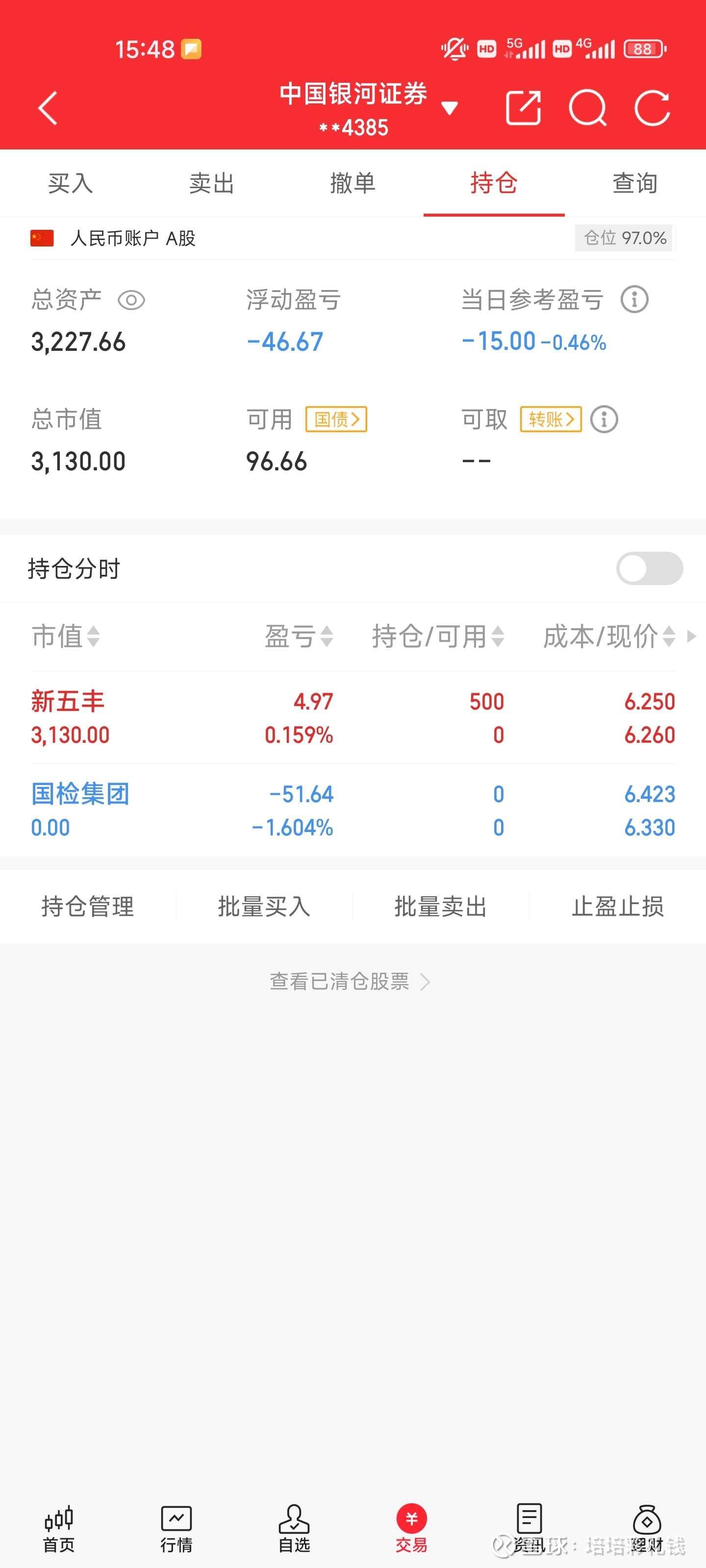Expand the 中国银河证券 account dropdown
The height and width of the screenshot is (1568, 706).
450,108
